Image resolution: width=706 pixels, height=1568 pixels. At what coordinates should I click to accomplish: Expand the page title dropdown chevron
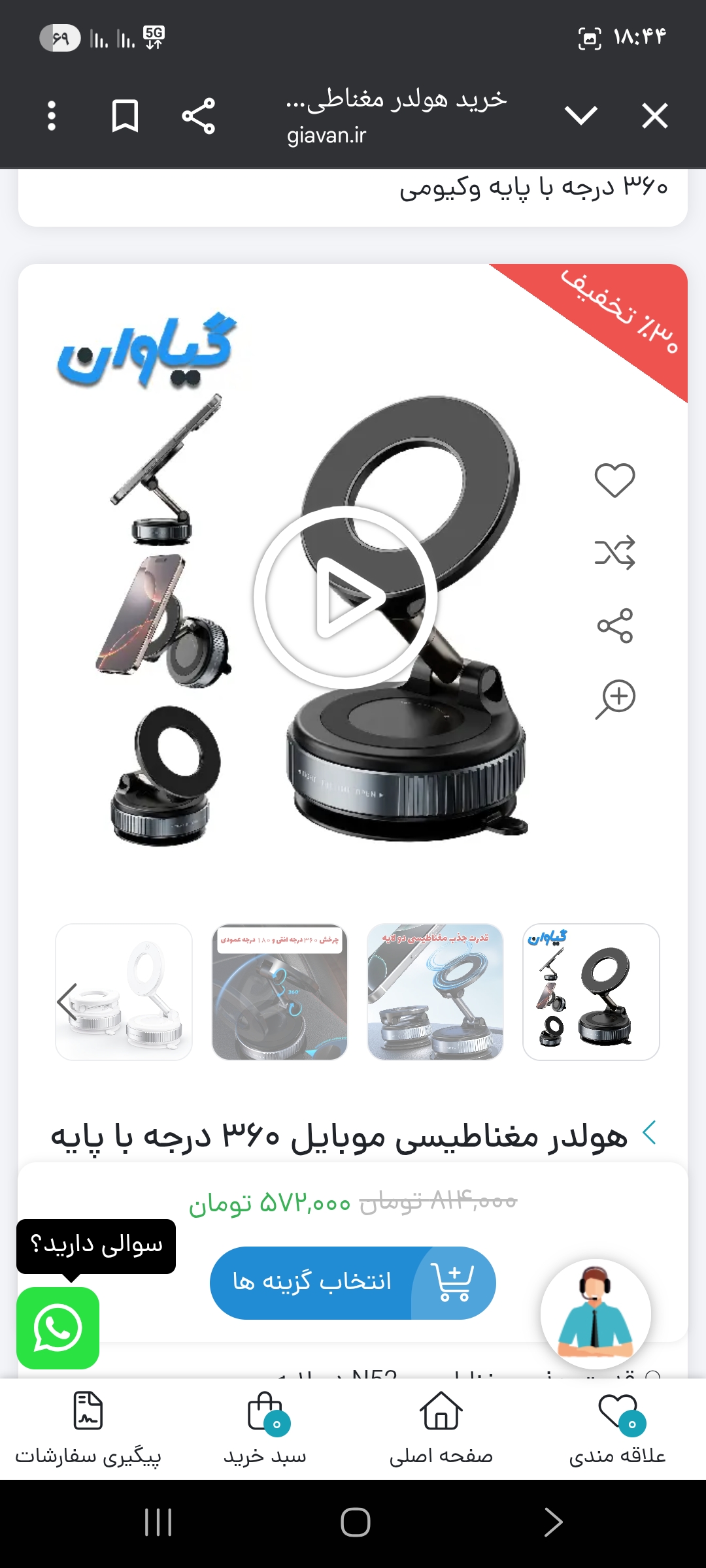(x=580, y=116)
